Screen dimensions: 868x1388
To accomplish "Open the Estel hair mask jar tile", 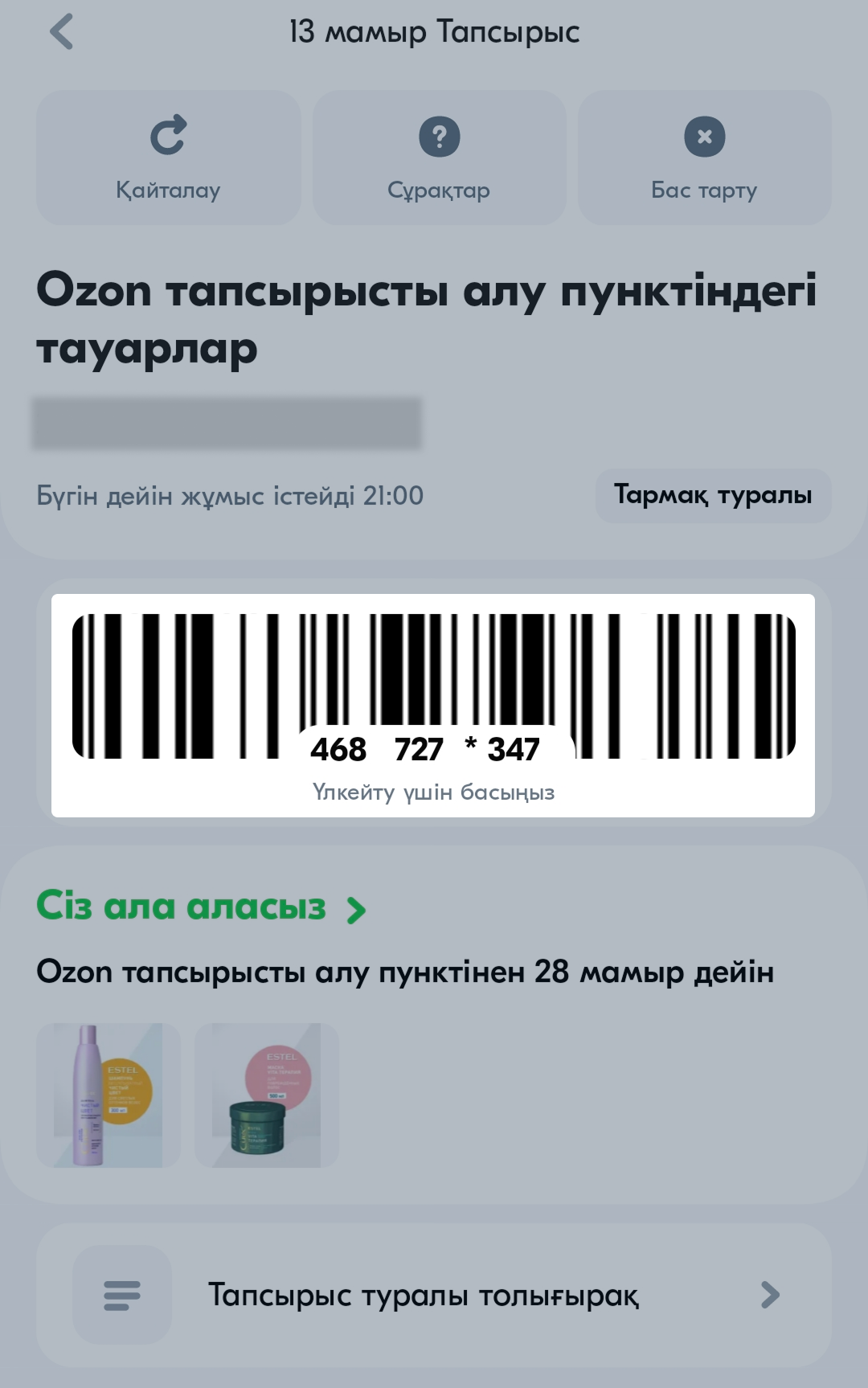I will click(x=266, y=1095).
